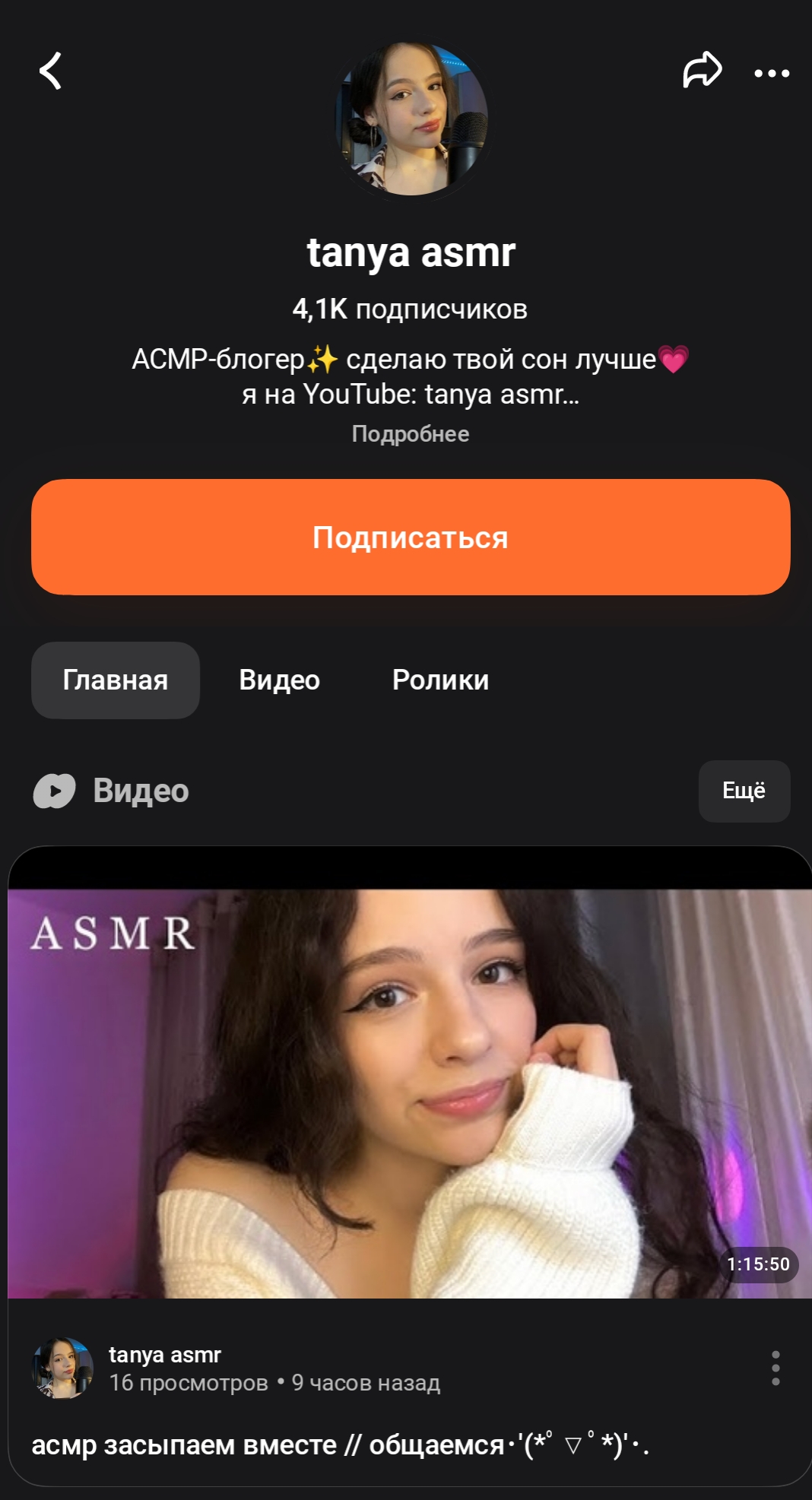Viewport: 812px width, 1500px height.
Task: Tap Подробнее to expand channel description
Action: 411,434
